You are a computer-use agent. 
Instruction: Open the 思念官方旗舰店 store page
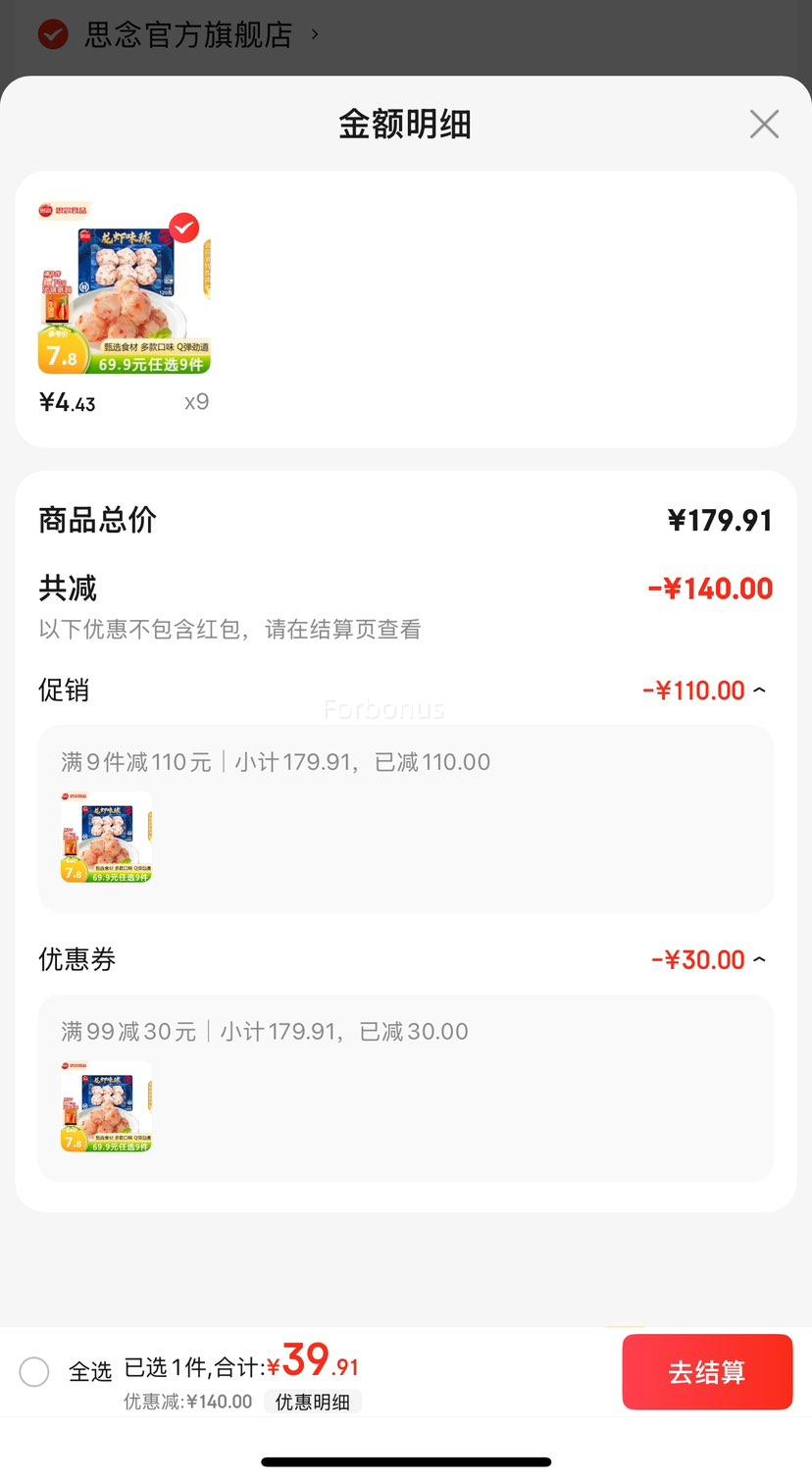point(188,35)
